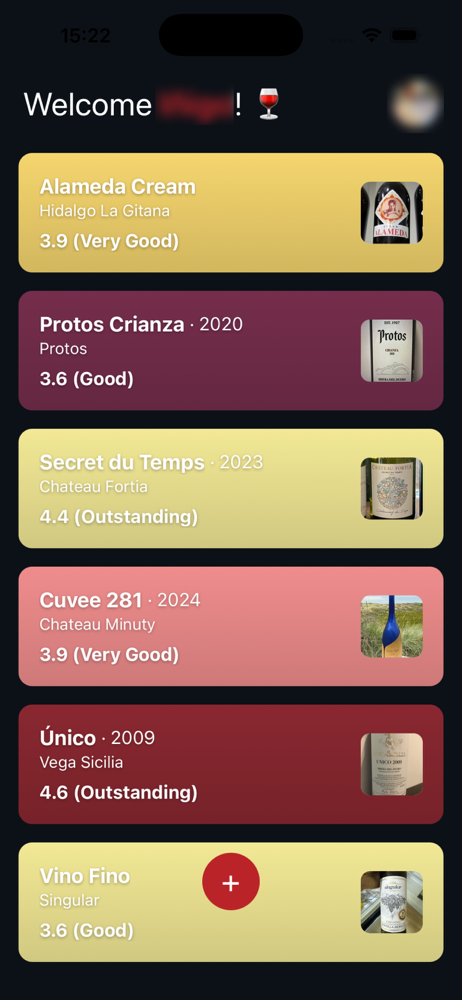Image resolution: width=462 pixels, height=1000 pixels.
Task: Open the Único 2009 Vega Sicilia card
Action: [231, 764]
